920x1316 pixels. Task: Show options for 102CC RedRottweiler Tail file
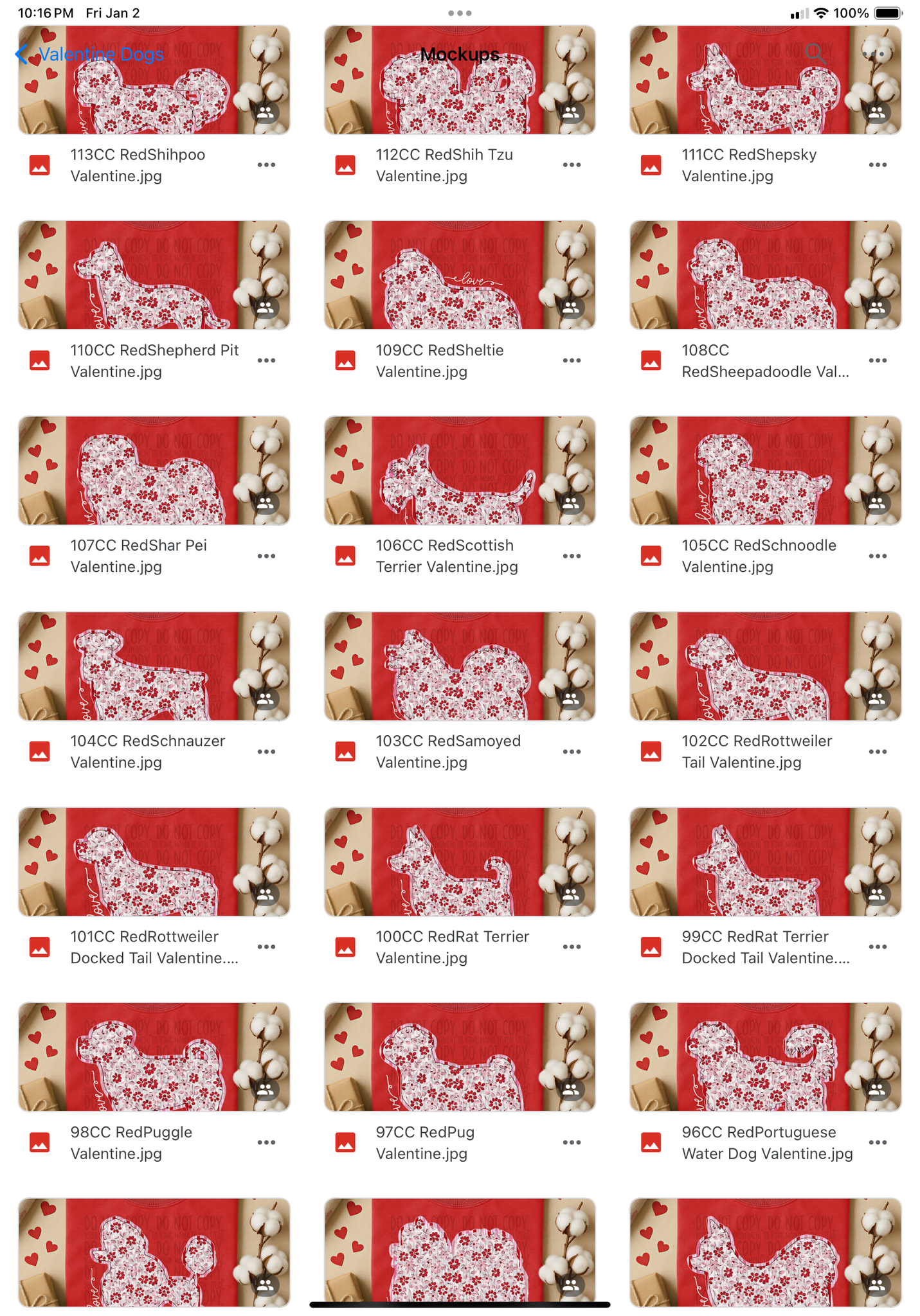click(877, 751)
